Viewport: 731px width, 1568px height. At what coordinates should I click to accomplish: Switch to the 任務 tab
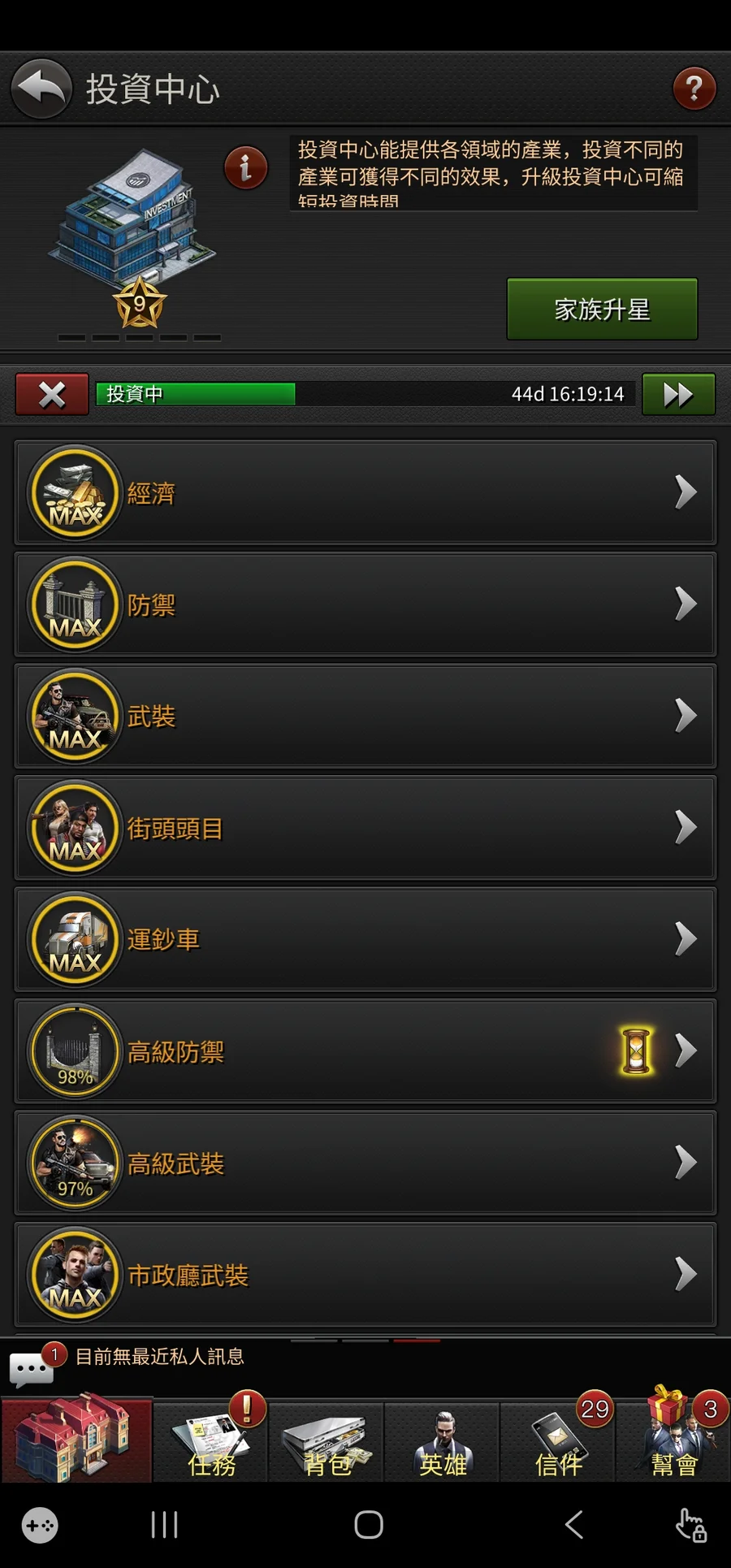click(211, 1442)
